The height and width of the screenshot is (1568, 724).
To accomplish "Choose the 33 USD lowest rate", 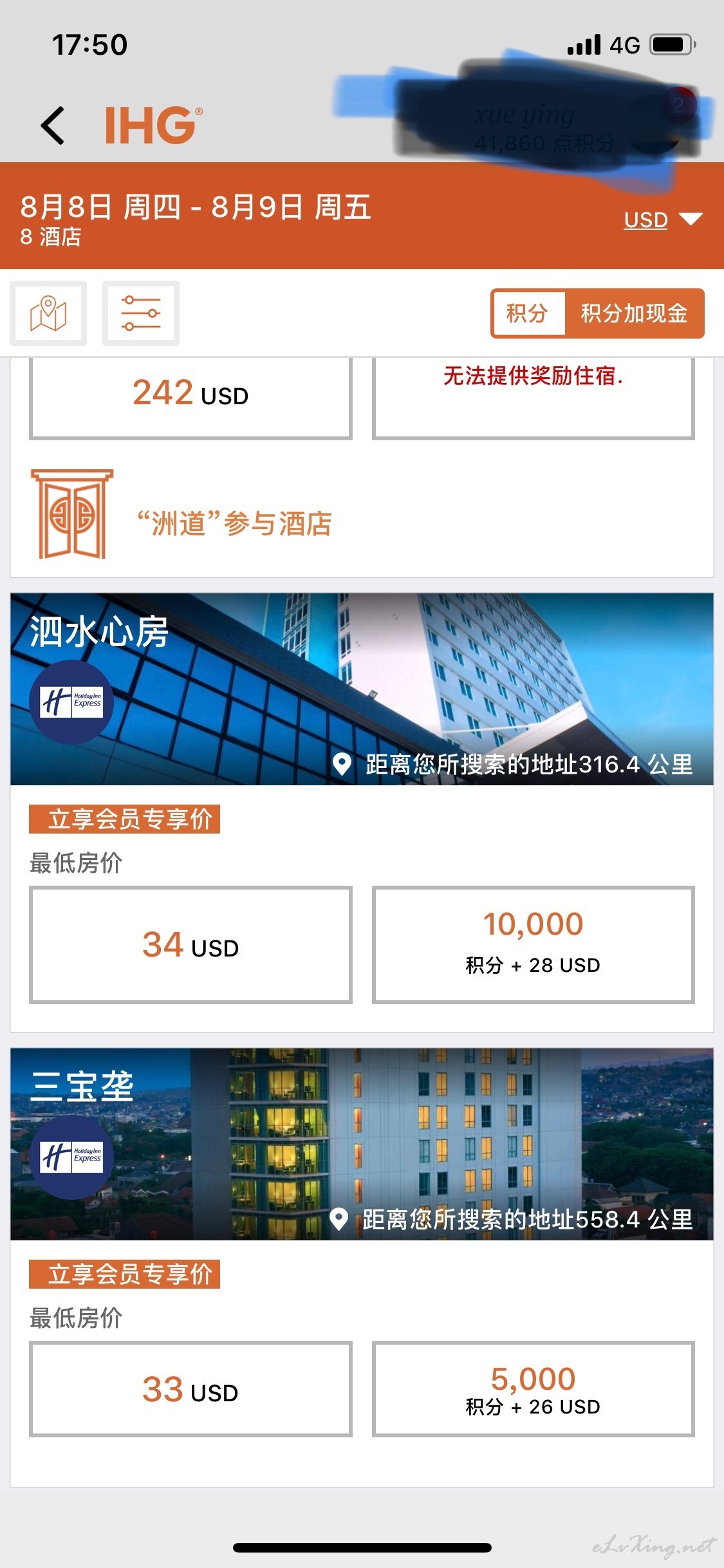I will click(x=190, y=1389).
